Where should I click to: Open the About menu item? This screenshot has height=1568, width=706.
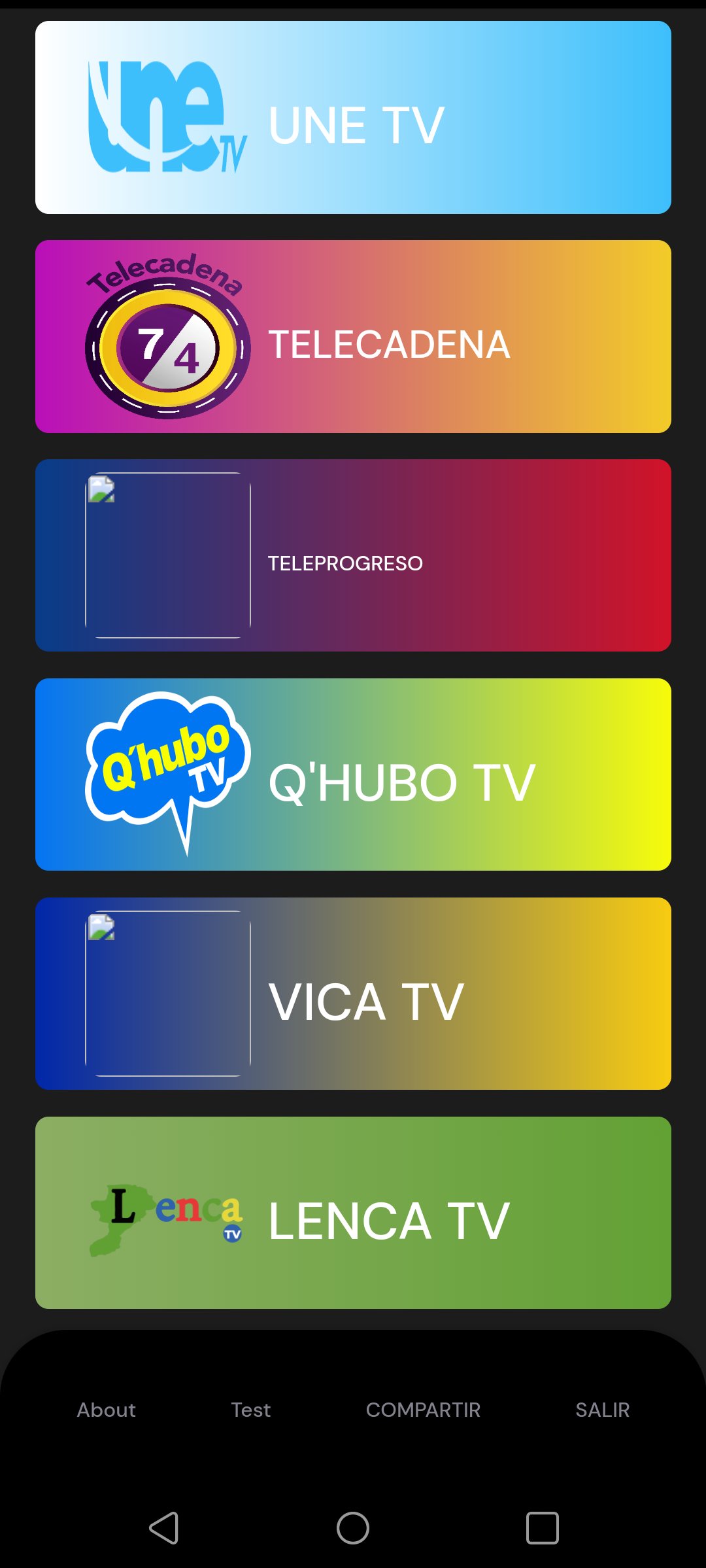tap(106, 1410)
